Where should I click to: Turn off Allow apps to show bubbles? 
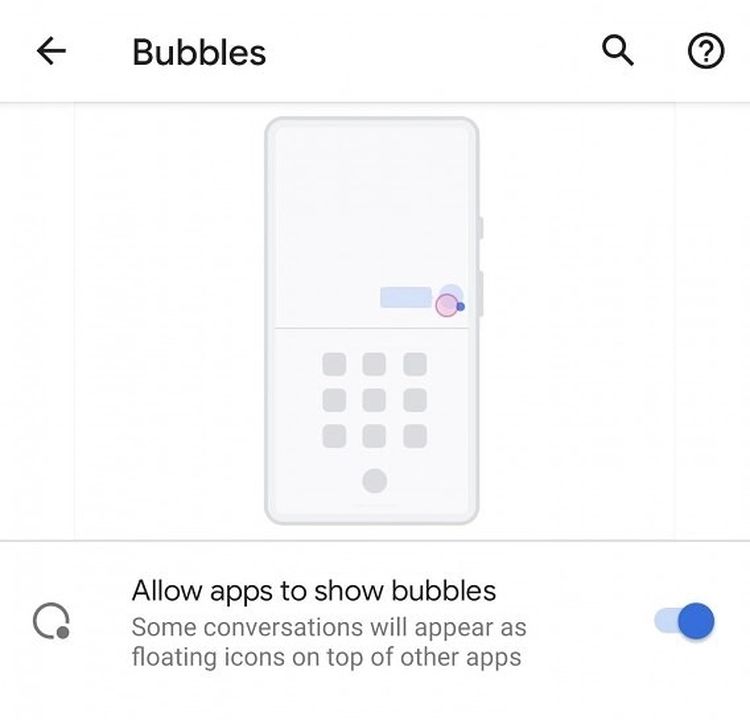point(685,621)
